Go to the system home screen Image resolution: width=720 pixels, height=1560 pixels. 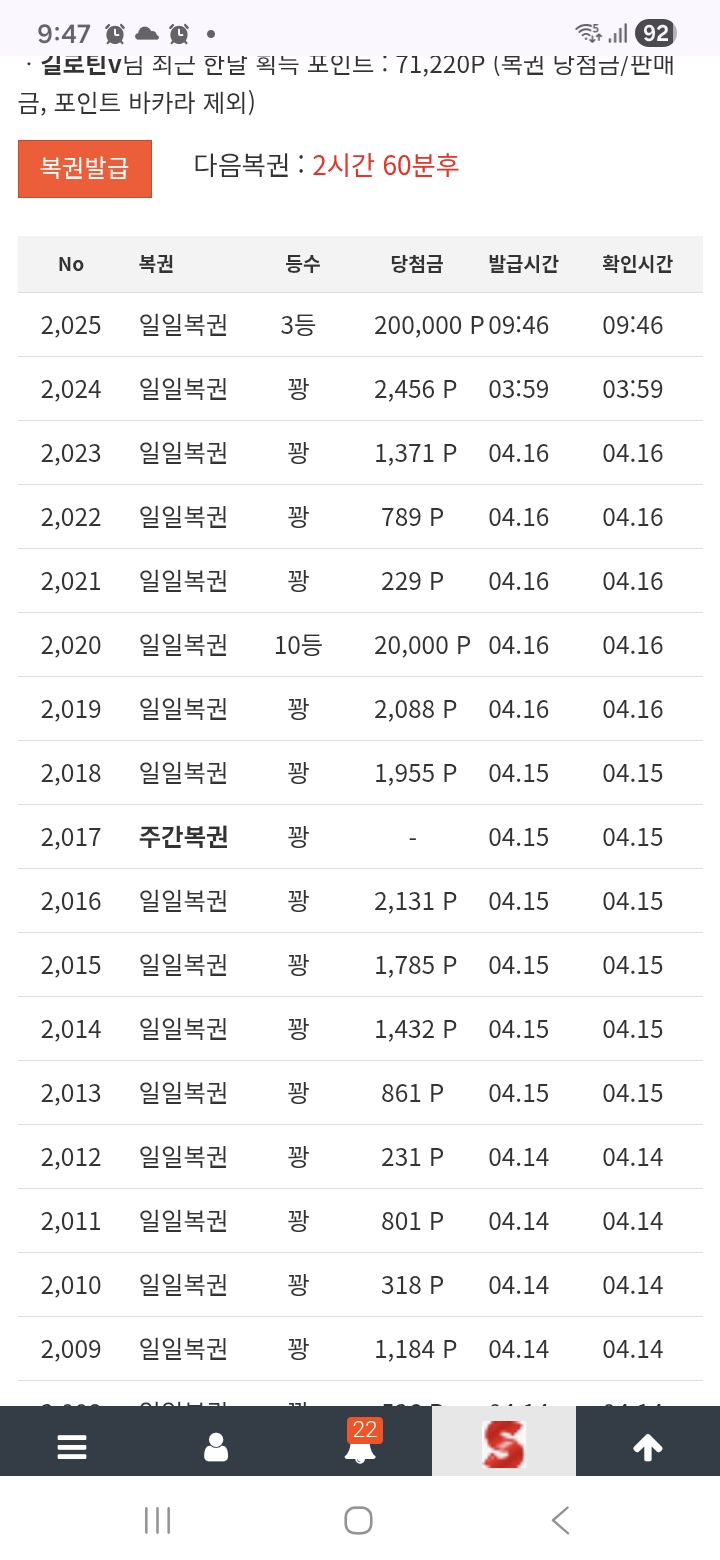(x=359, y=1521)
